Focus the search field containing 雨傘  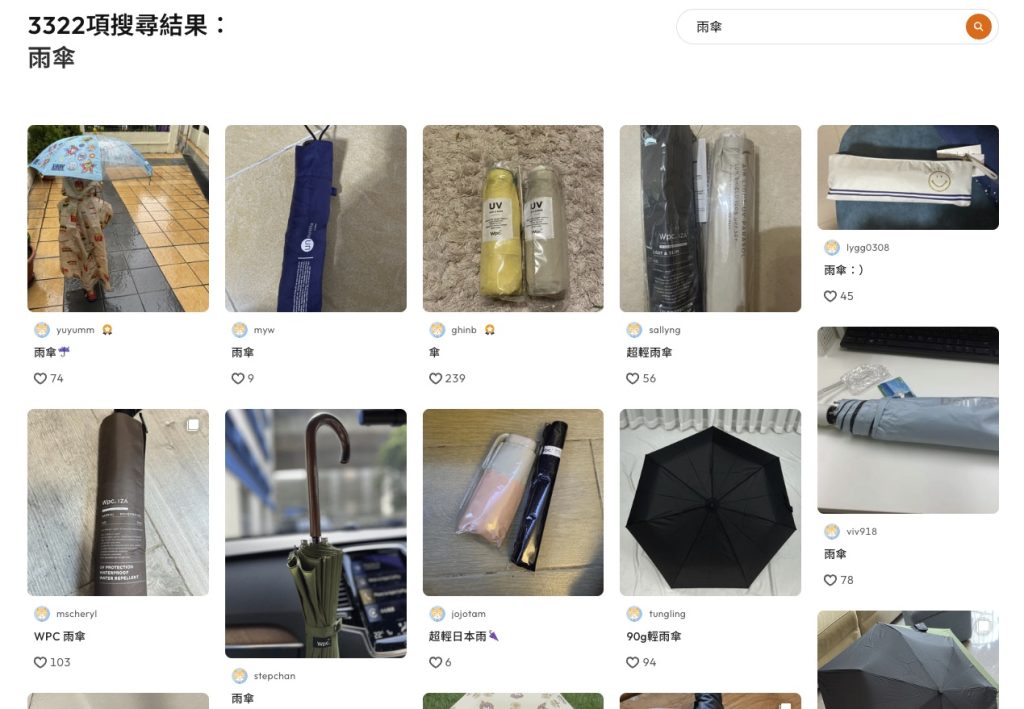(820, 27)
